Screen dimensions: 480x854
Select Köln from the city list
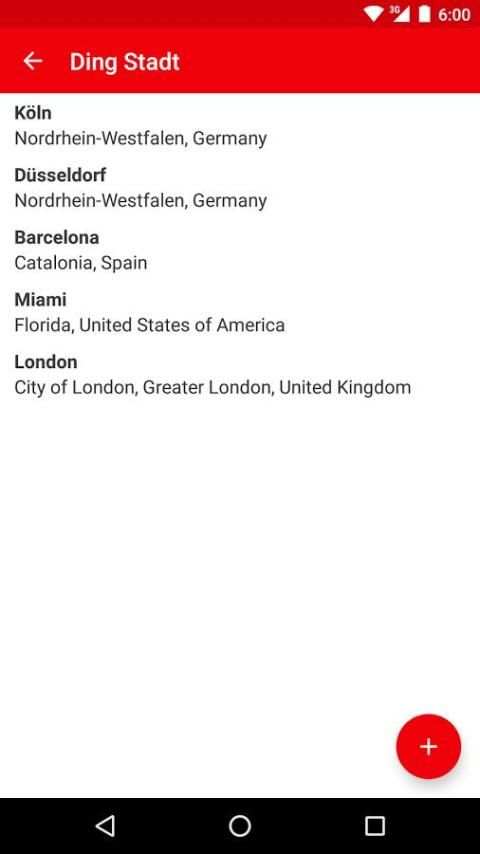click(240, 125)
